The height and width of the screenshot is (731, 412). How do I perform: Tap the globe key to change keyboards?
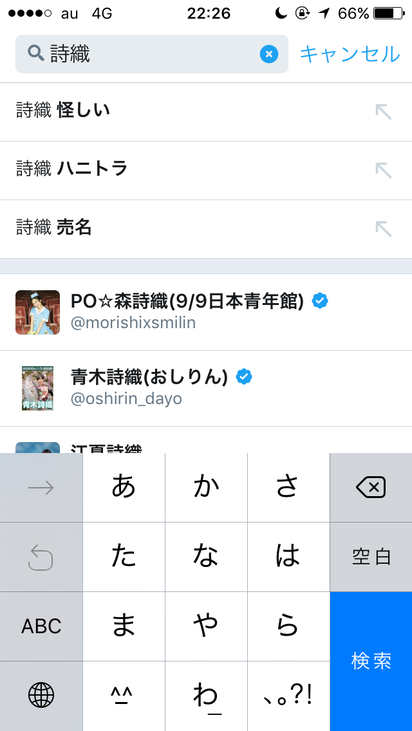coord(41,696)
